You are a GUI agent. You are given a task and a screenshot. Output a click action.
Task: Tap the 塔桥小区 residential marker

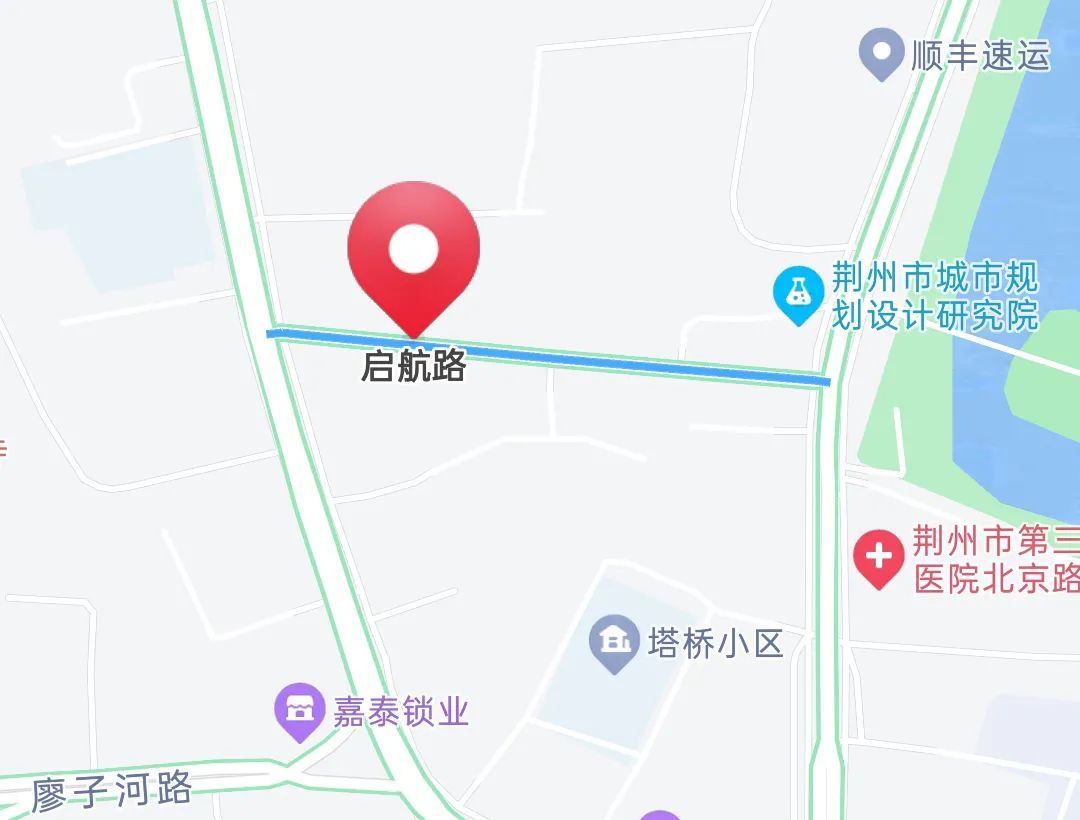(x=614, y=640)
